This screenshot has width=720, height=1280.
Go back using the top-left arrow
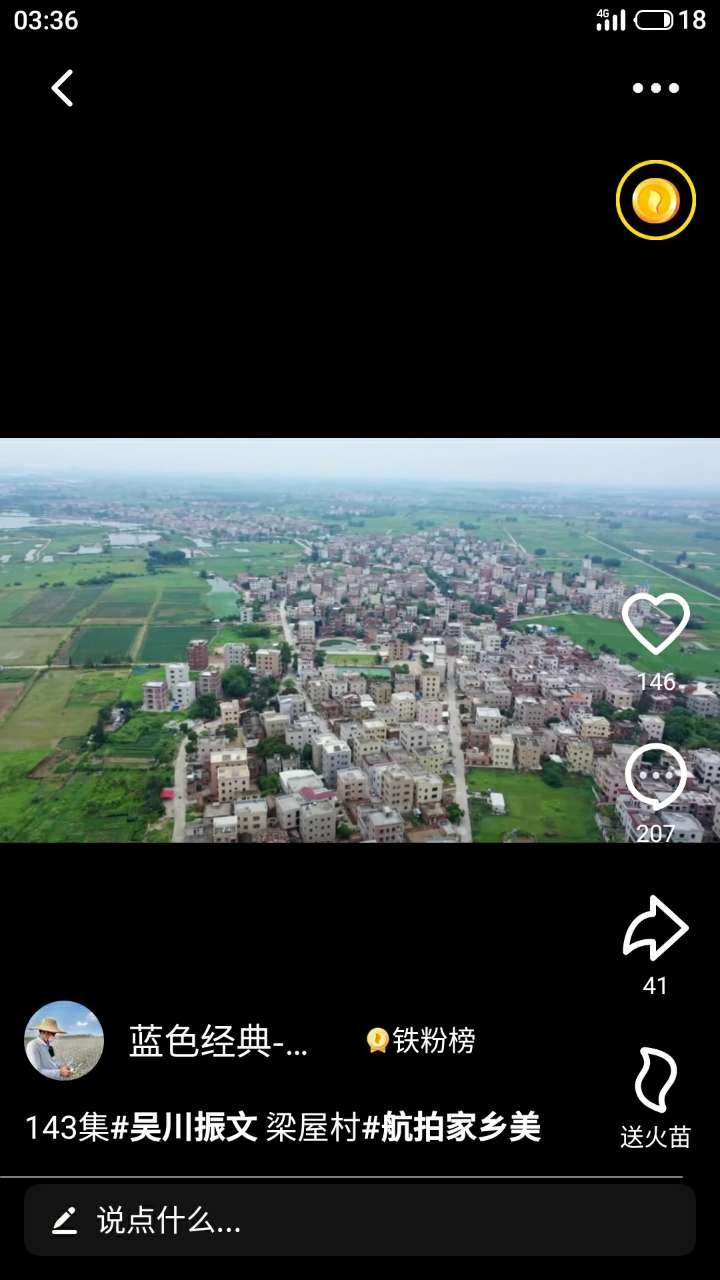[62, 88]
